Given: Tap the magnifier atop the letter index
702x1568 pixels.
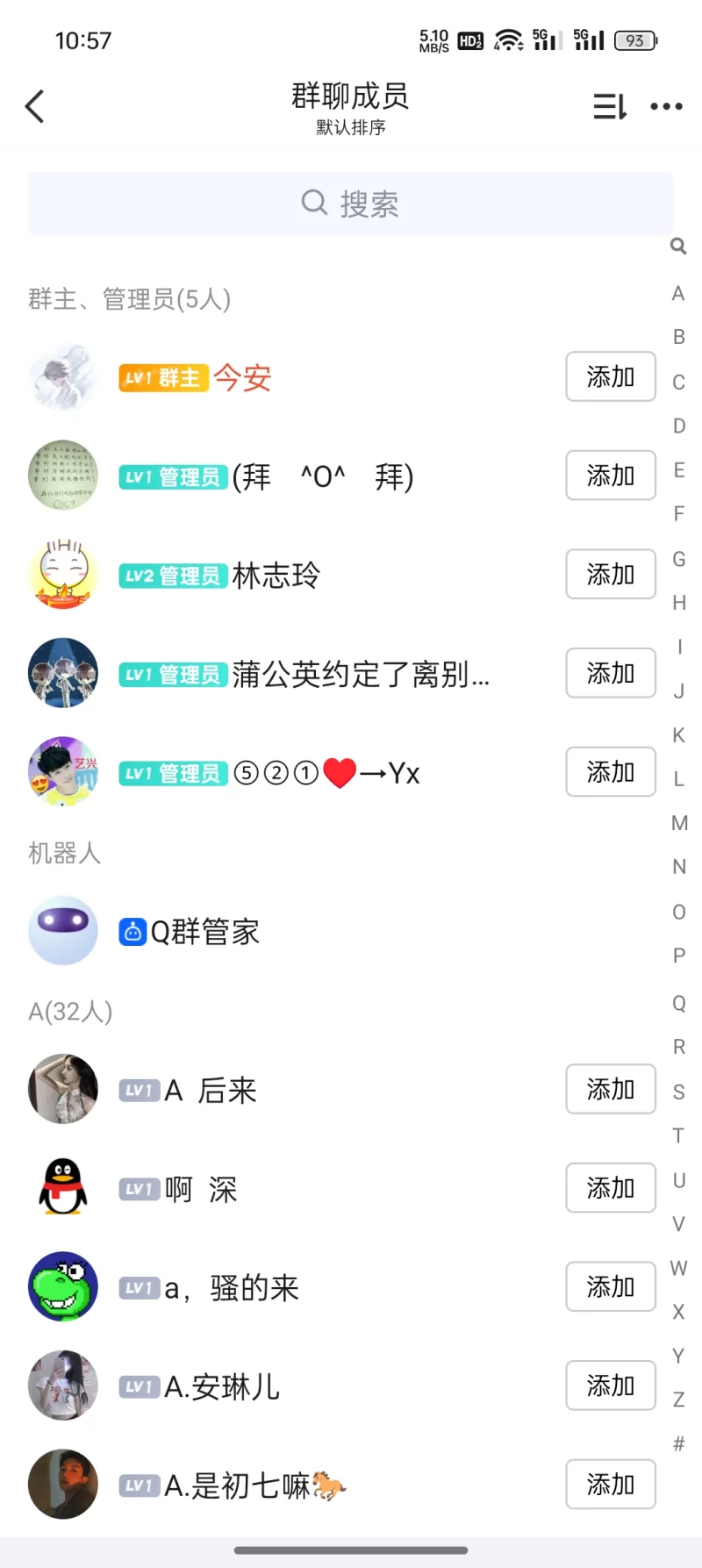Looking at the screenshot, I should tap(678, 247).
